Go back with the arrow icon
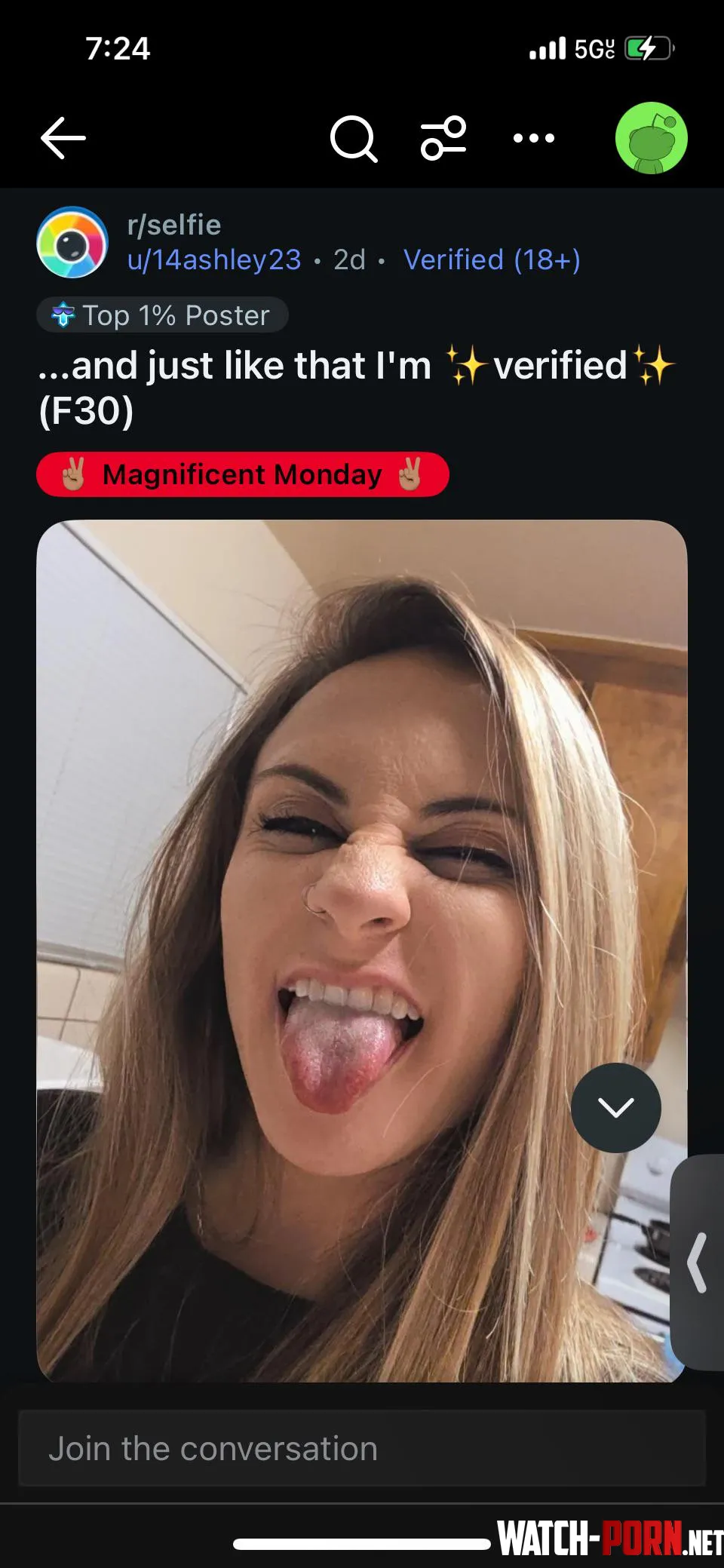 [x=63, y=138]
